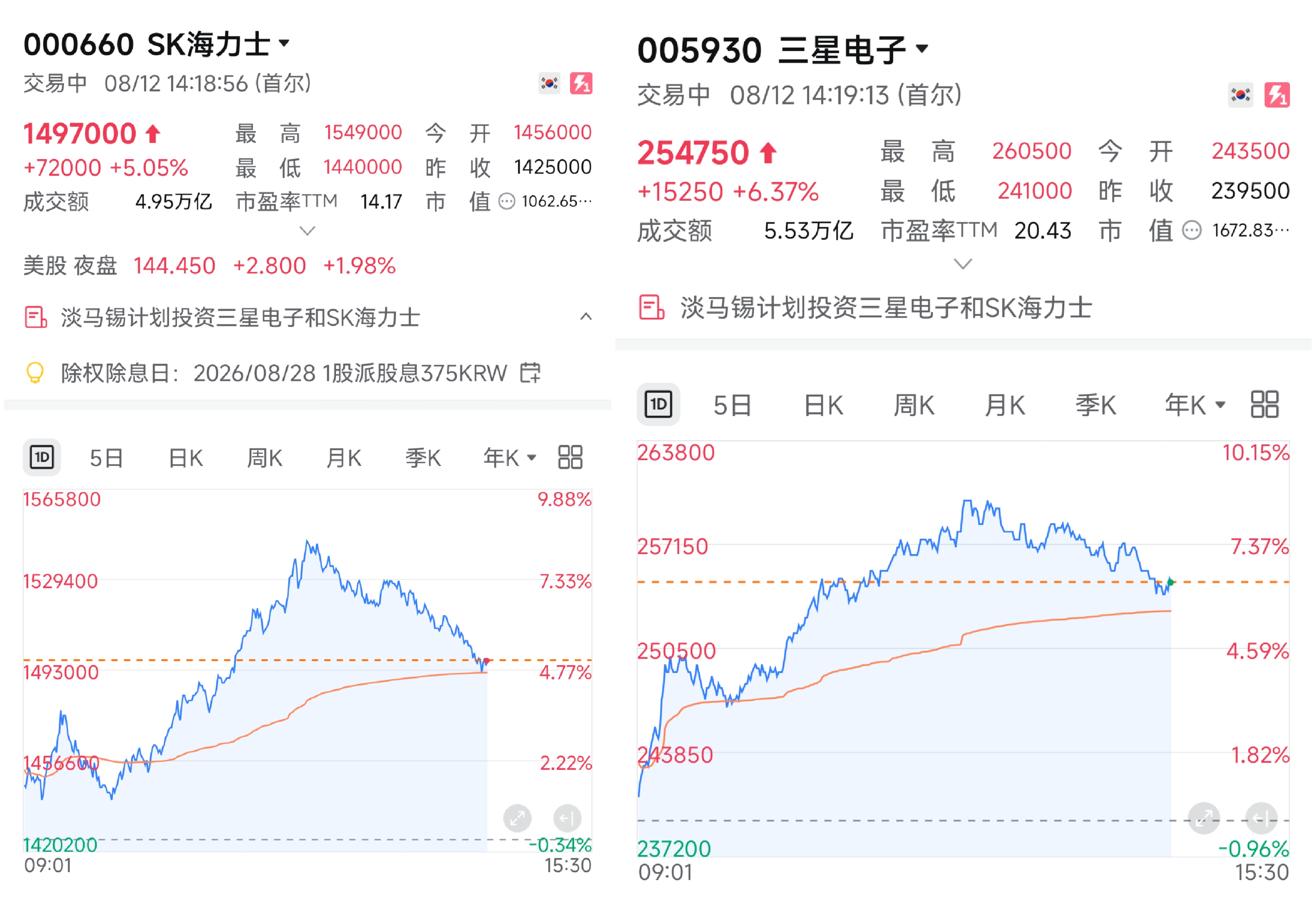Switch the SK海力士 chart to 周K
Screen dimensions: 1316x898
tap(264, 458)
